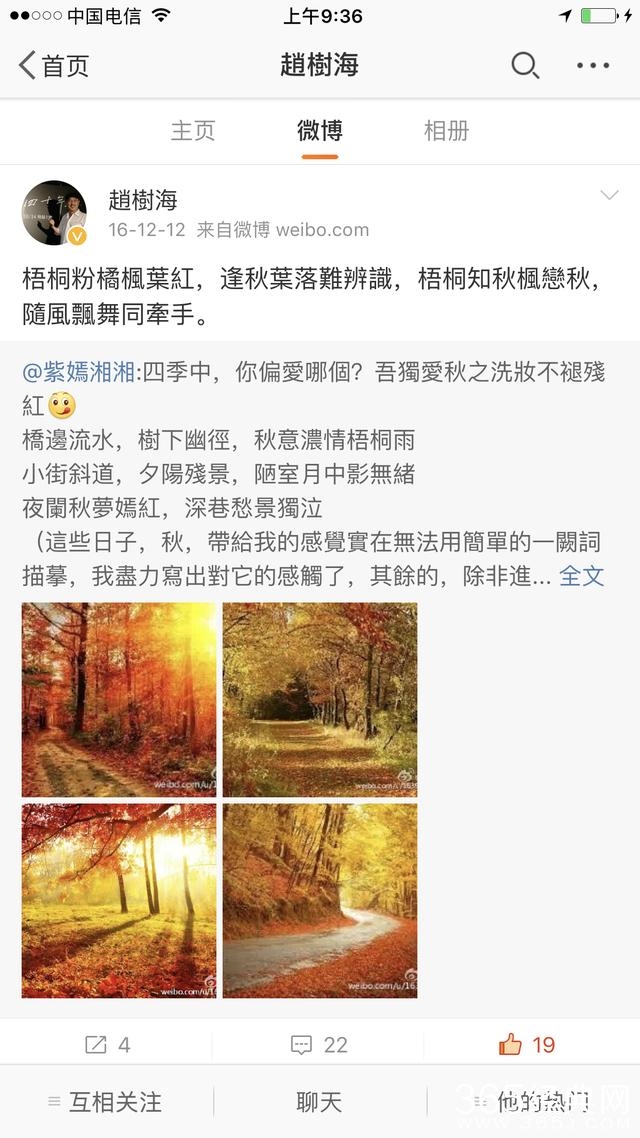Switch to the 主页 tab
640x1138 pixels.
tap(193, 131)
